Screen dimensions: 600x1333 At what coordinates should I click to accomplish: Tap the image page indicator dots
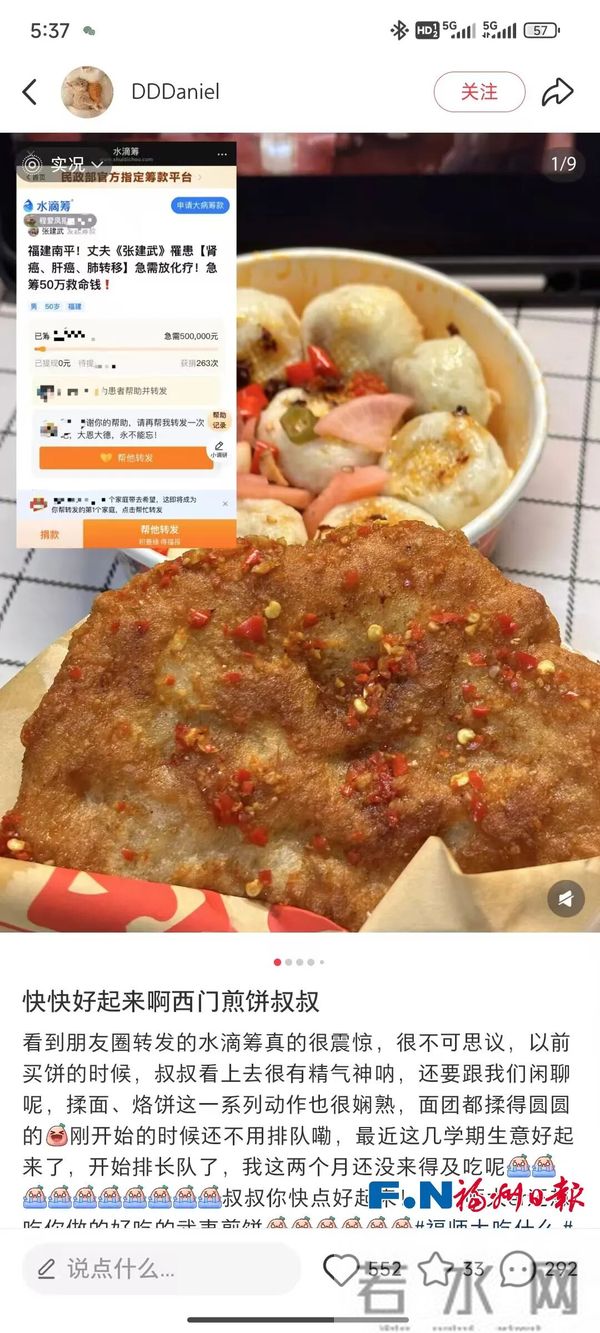pyautogui.click(x=299, y=962)
